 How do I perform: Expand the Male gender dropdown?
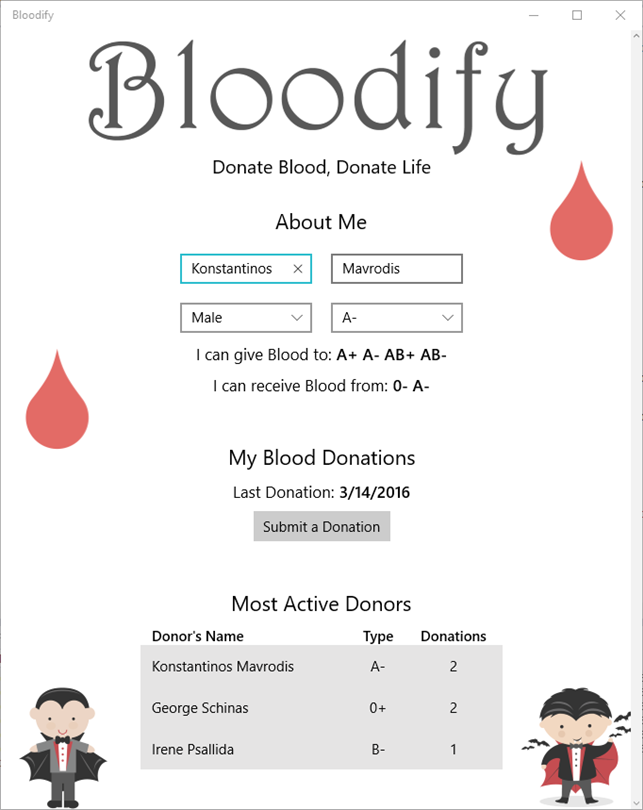pos(245,318)
